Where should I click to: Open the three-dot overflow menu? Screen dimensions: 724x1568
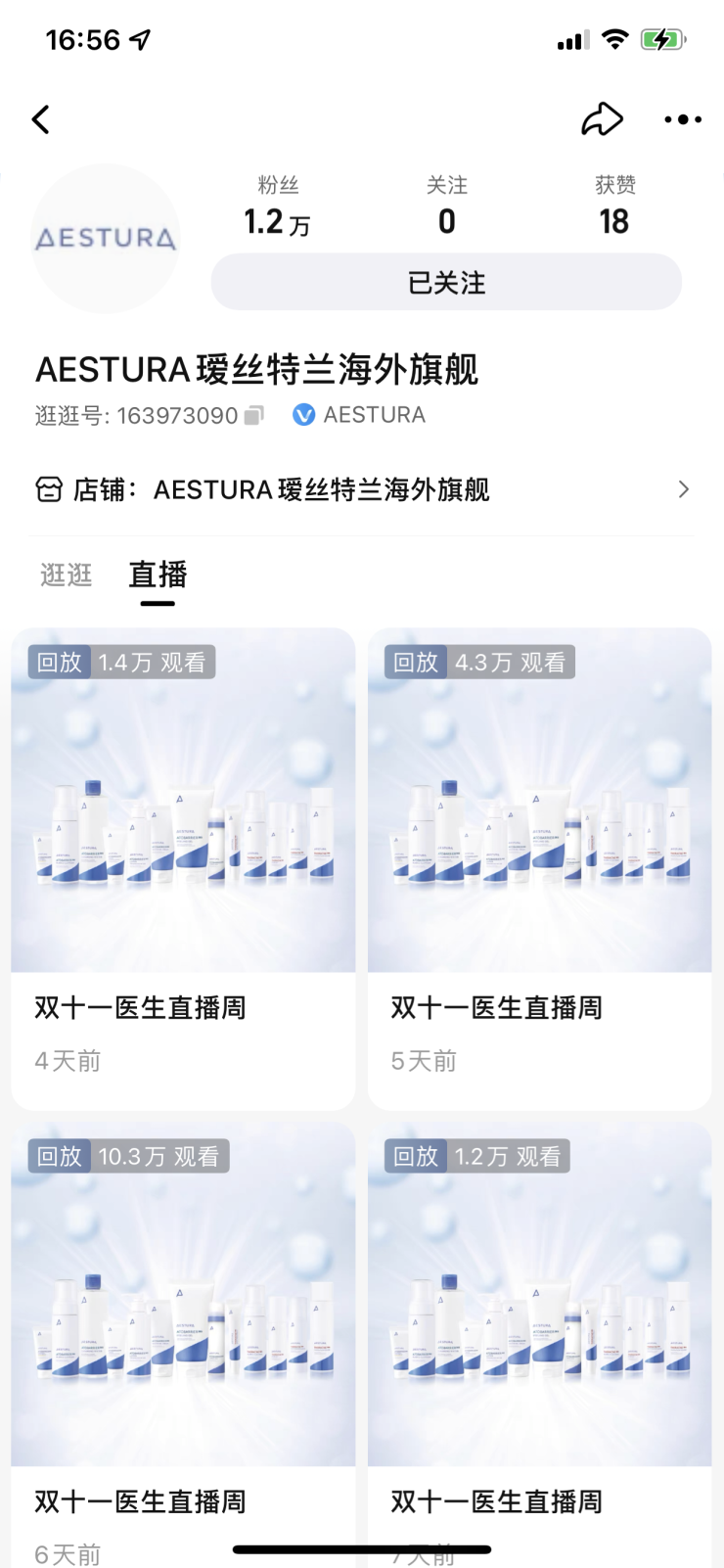[682, 119]
